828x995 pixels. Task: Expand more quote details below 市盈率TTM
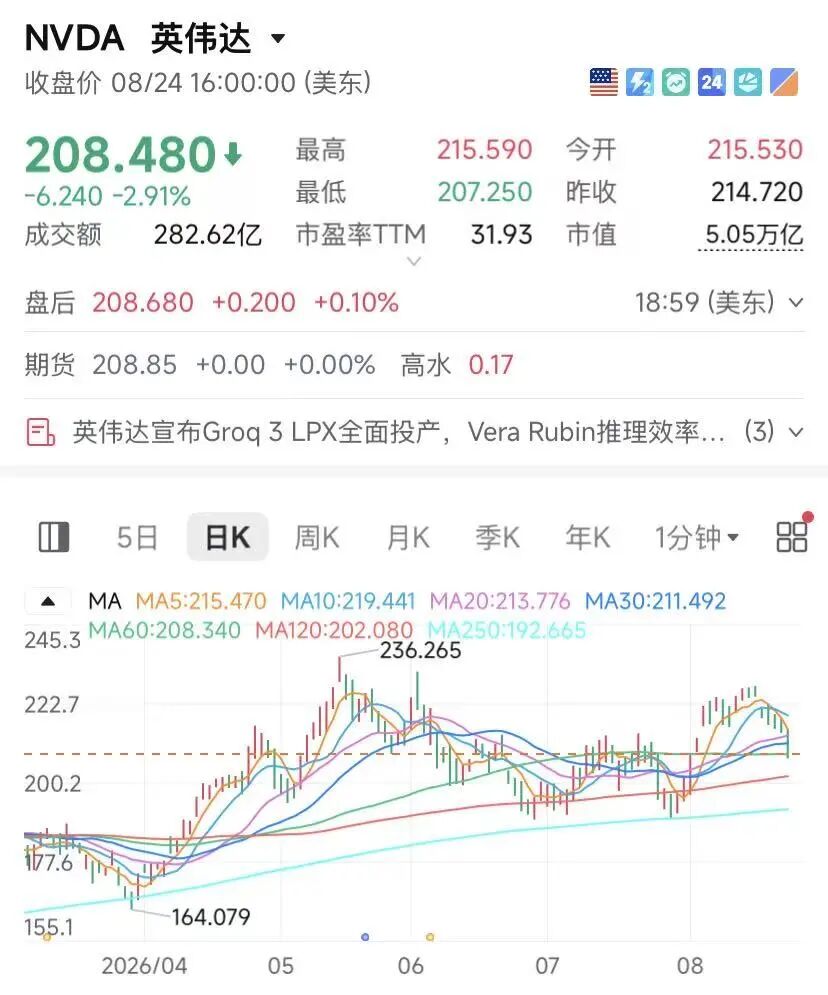[x=414, y=261]
